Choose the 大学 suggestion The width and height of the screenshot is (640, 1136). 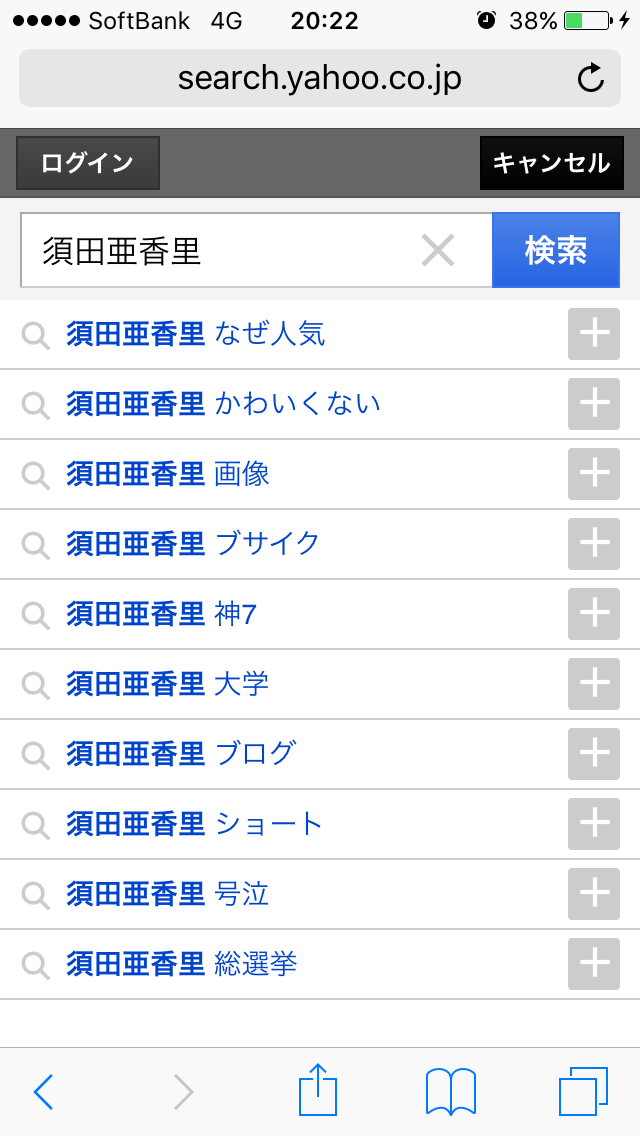[x=279, y=684]
